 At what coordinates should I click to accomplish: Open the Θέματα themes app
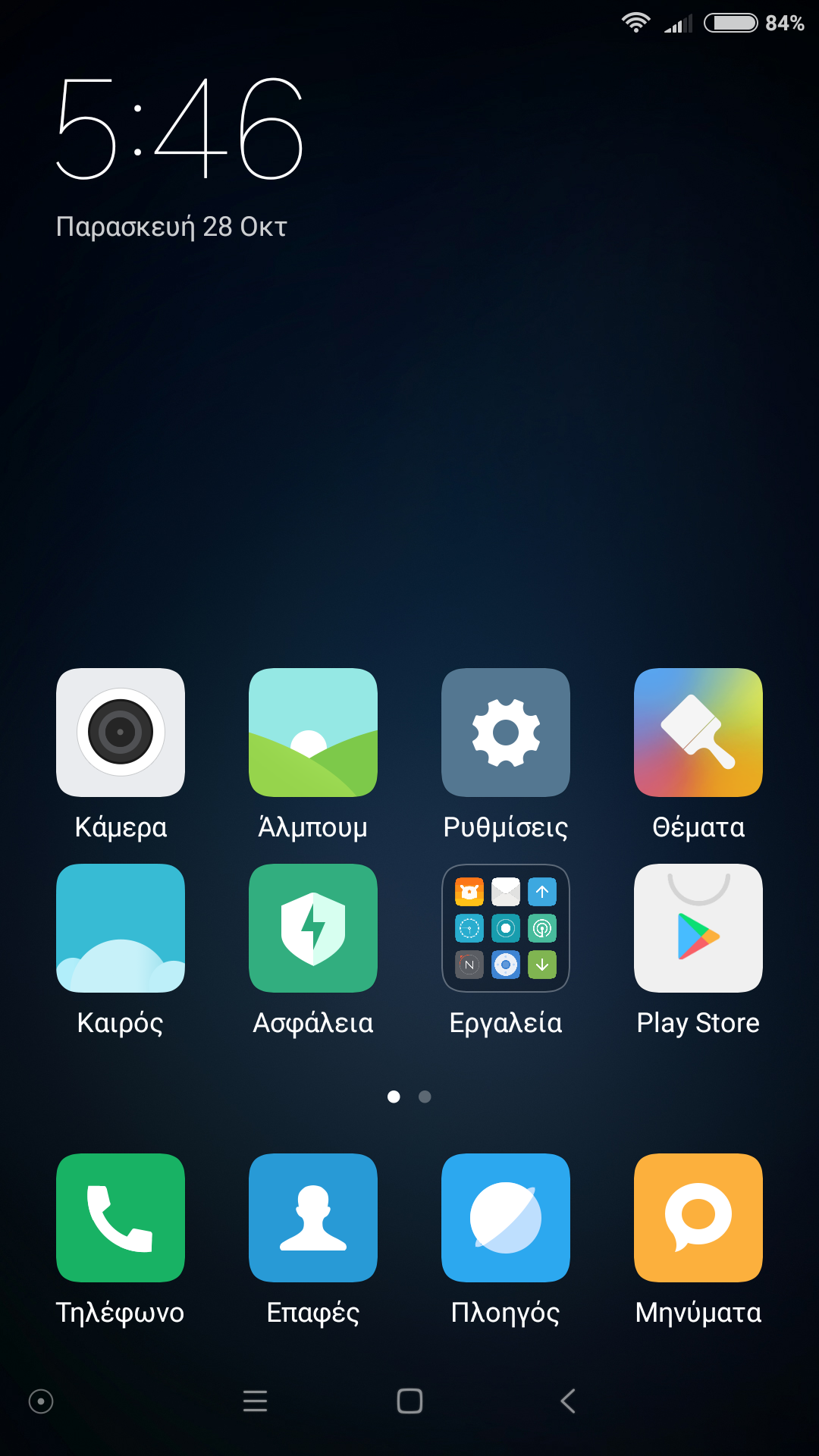pyautogui.click(x=698, y=733)
